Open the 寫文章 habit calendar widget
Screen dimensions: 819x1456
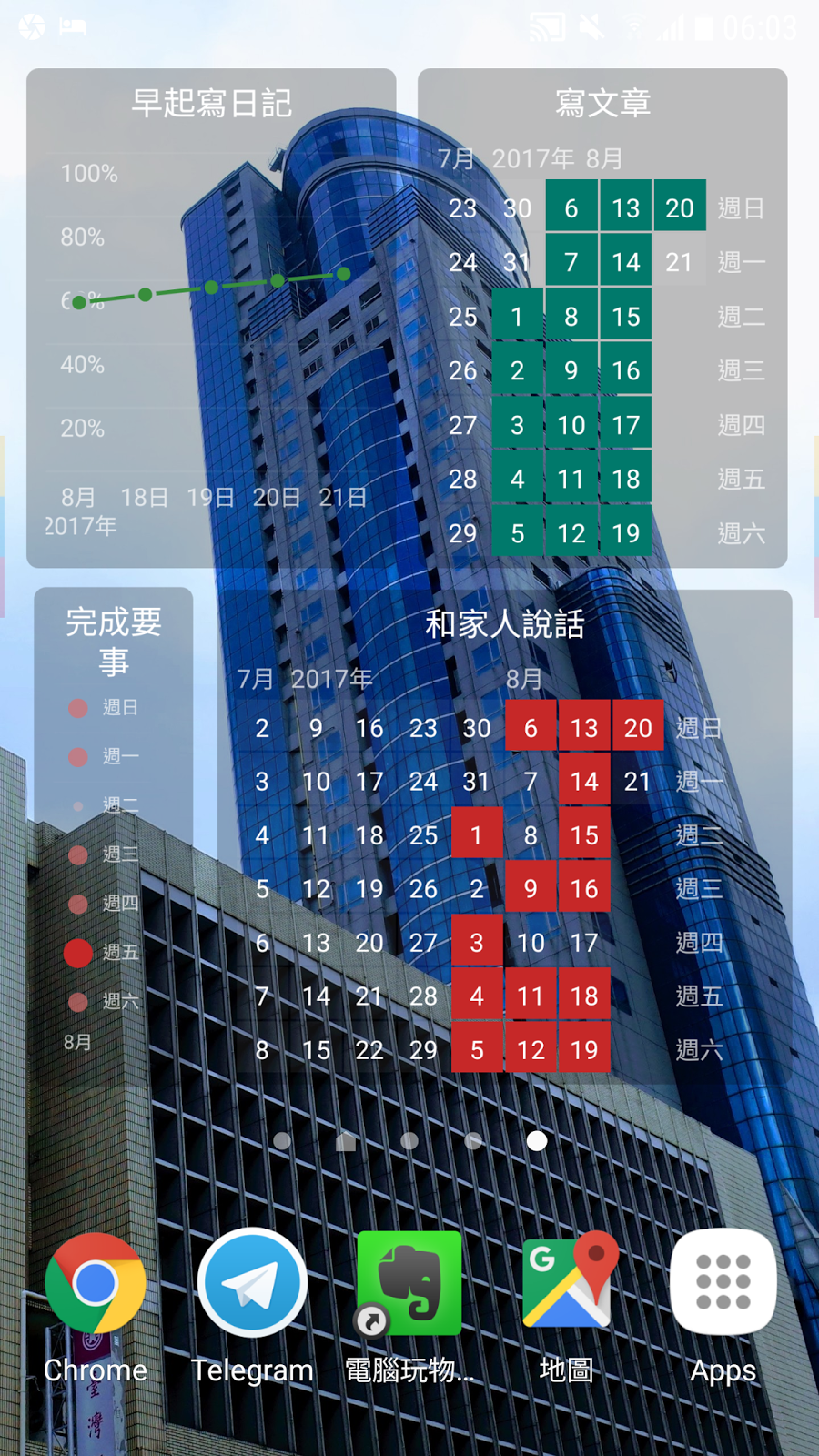(x=602, y=318)
